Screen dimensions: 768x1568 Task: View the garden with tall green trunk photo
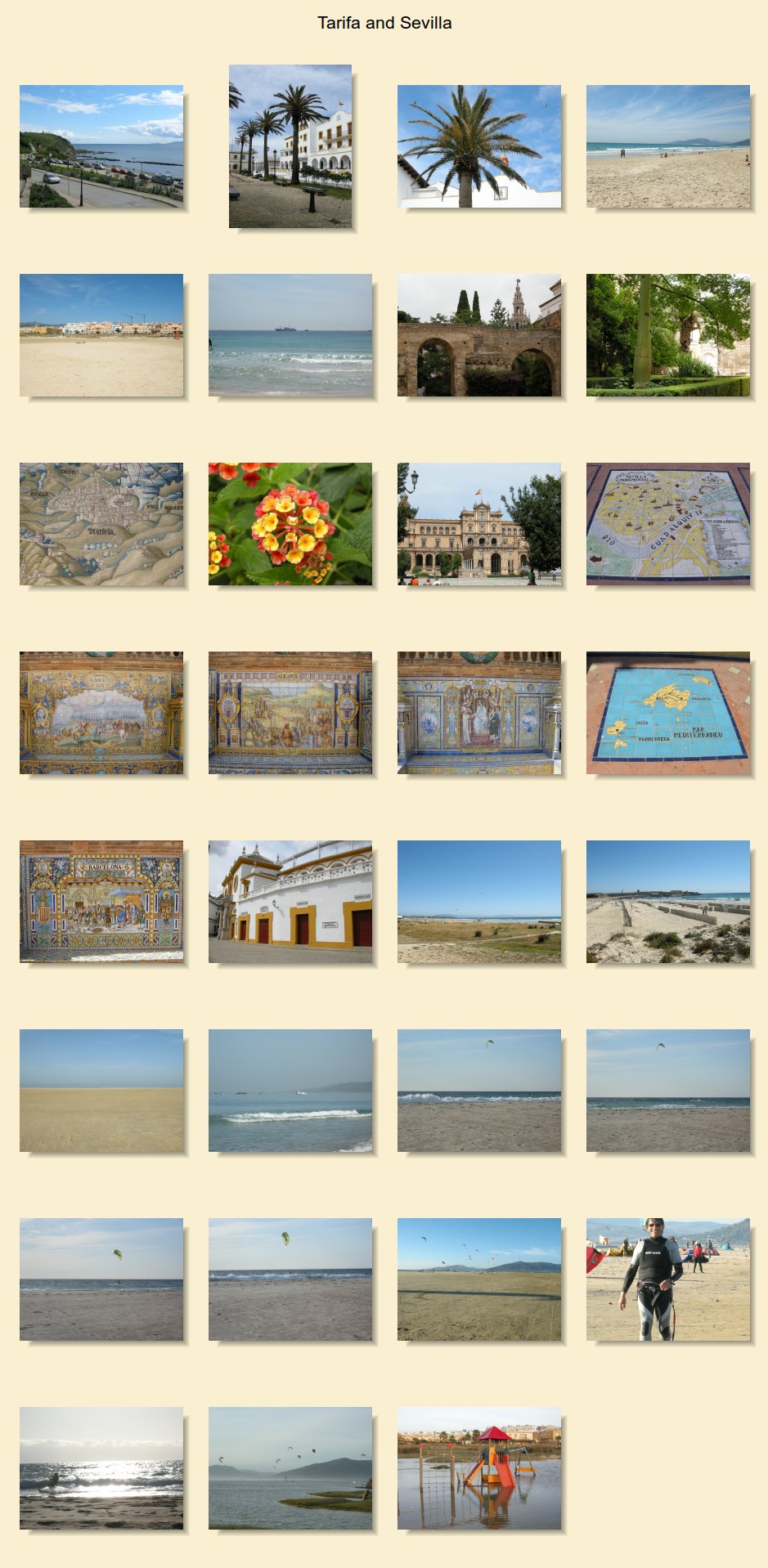pyautogui.click(x=668, y=335)
